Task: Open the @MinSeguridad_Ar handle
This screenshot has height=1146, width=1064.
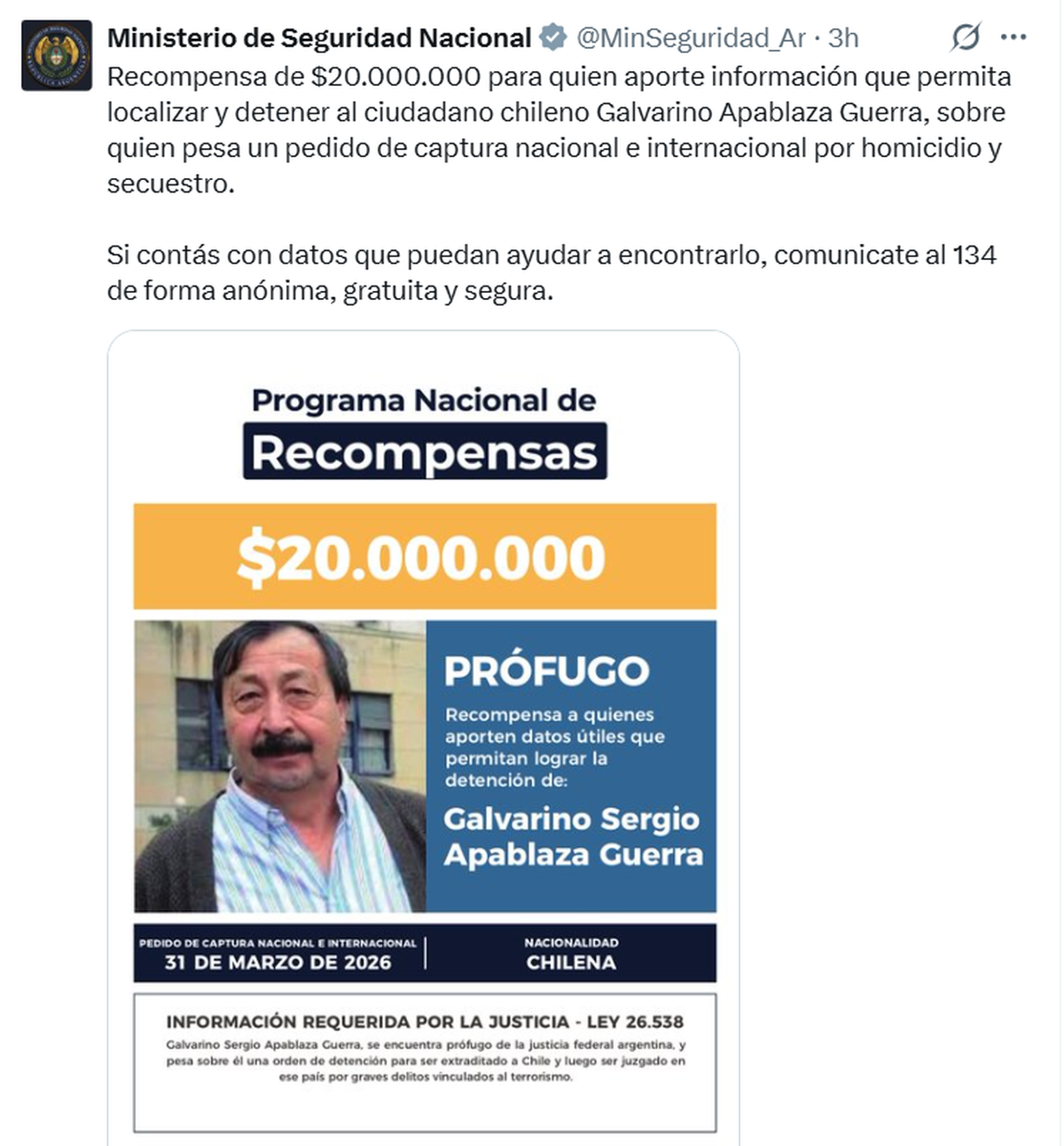Action: coord(692,38)
